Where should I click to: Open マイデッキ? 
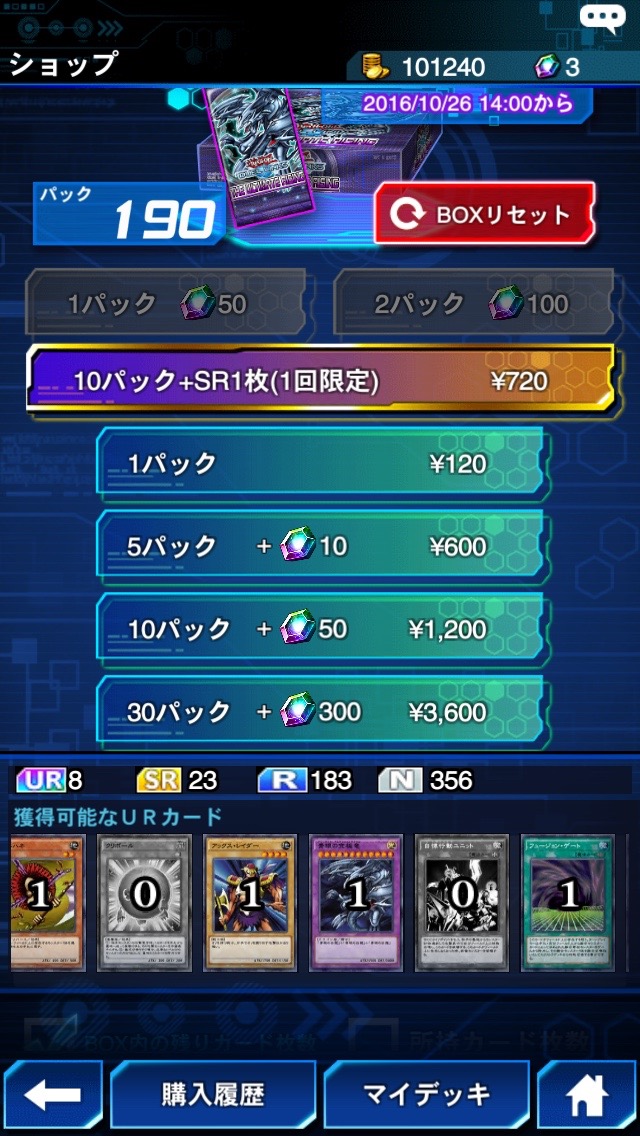(425, 1095)
